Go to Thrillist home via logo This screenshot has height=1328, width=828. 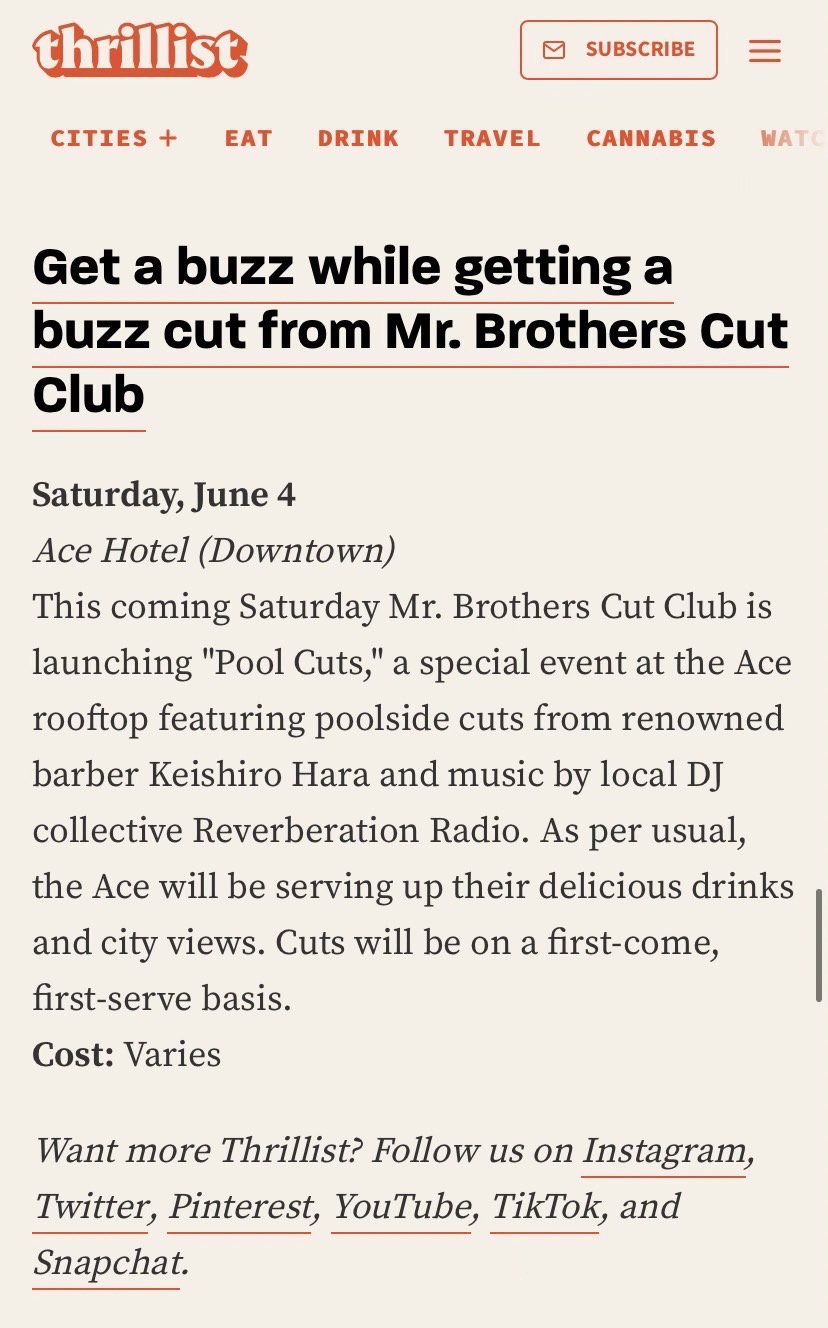(140, 50)
